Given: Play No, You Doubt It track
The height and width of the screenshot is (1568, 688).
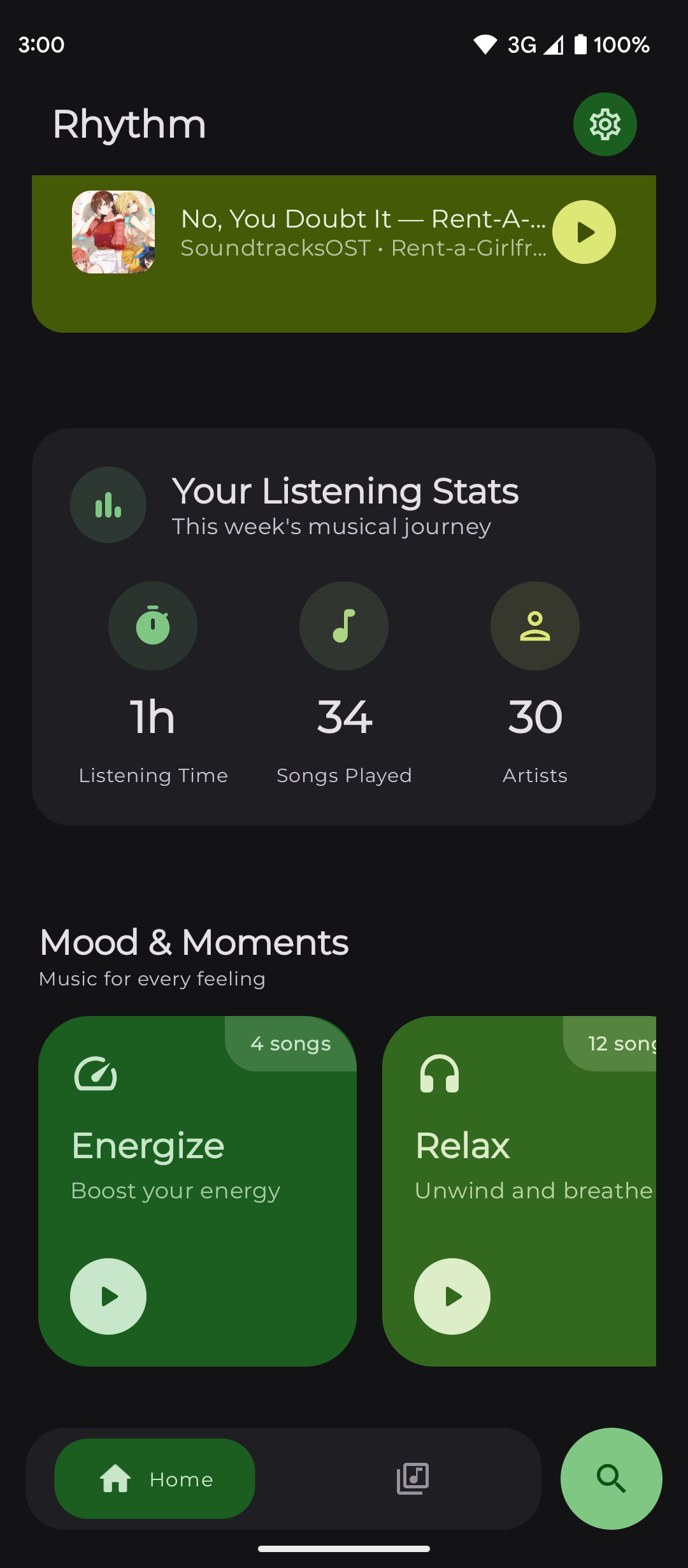Looking at the screenshot, I should (584, 232).
